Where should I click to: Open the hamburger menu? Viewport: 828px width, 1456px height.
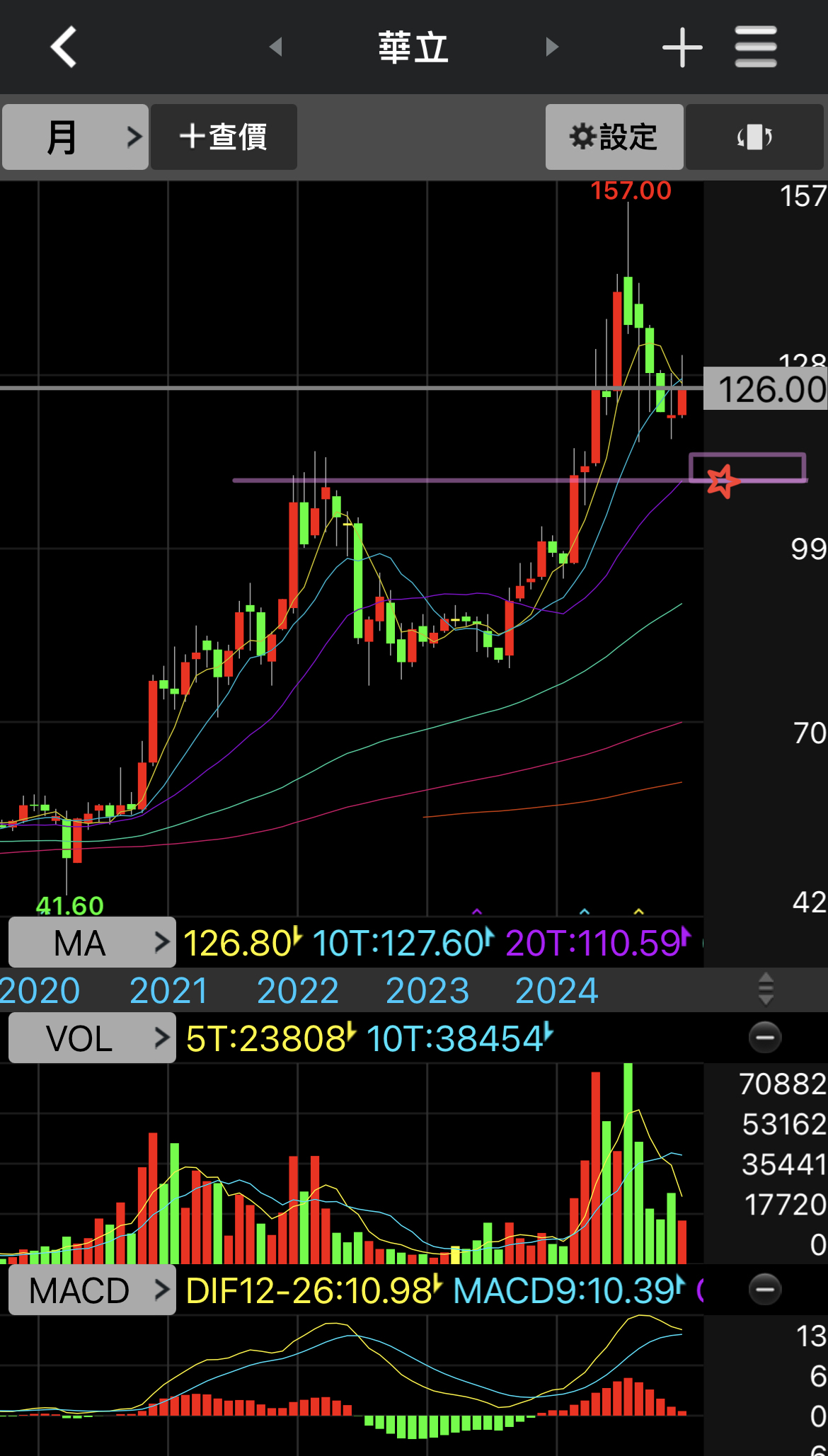tap(756, 47)
